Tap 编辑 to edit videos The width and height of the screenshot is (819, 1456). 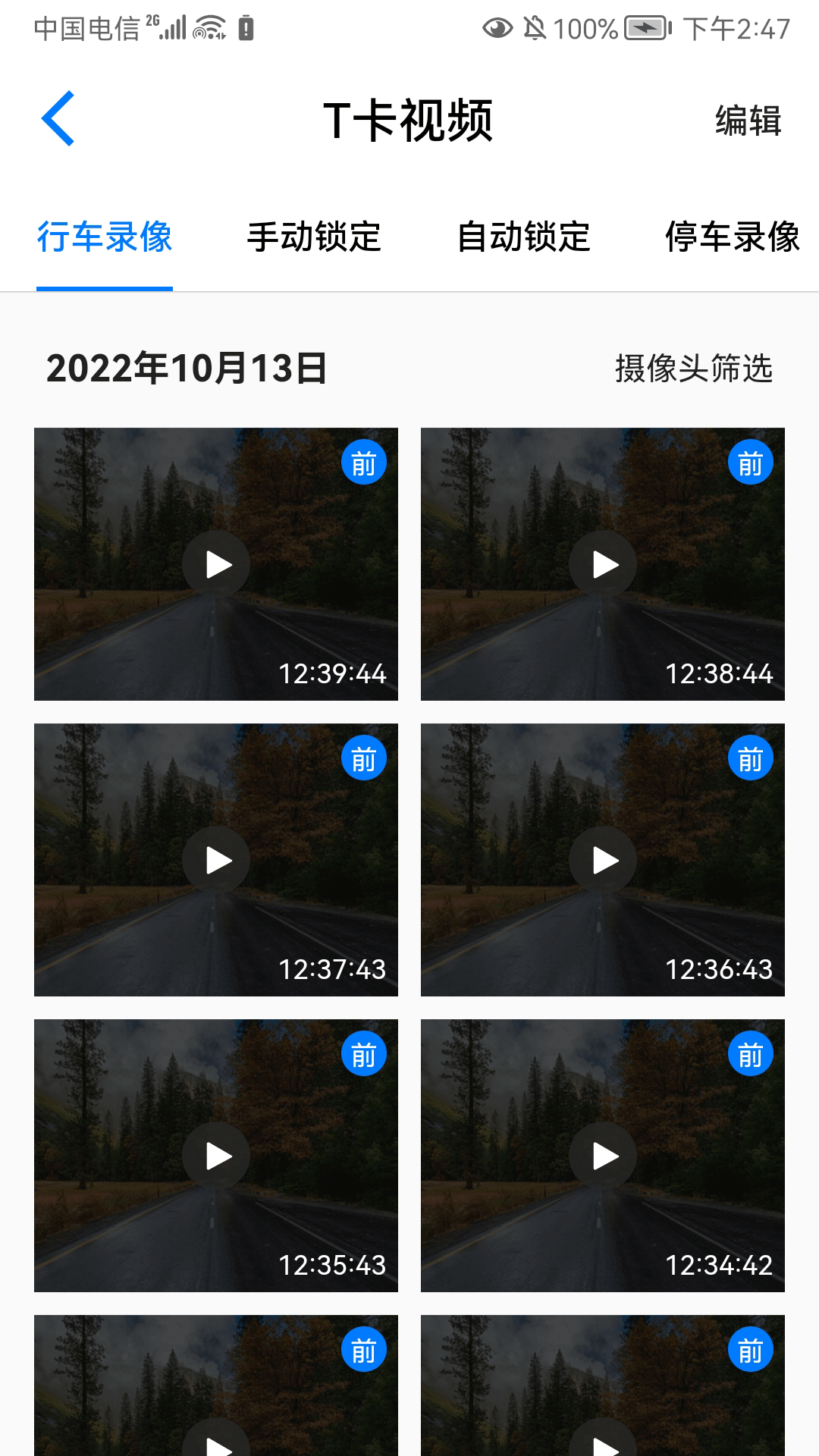click(748, 121)
